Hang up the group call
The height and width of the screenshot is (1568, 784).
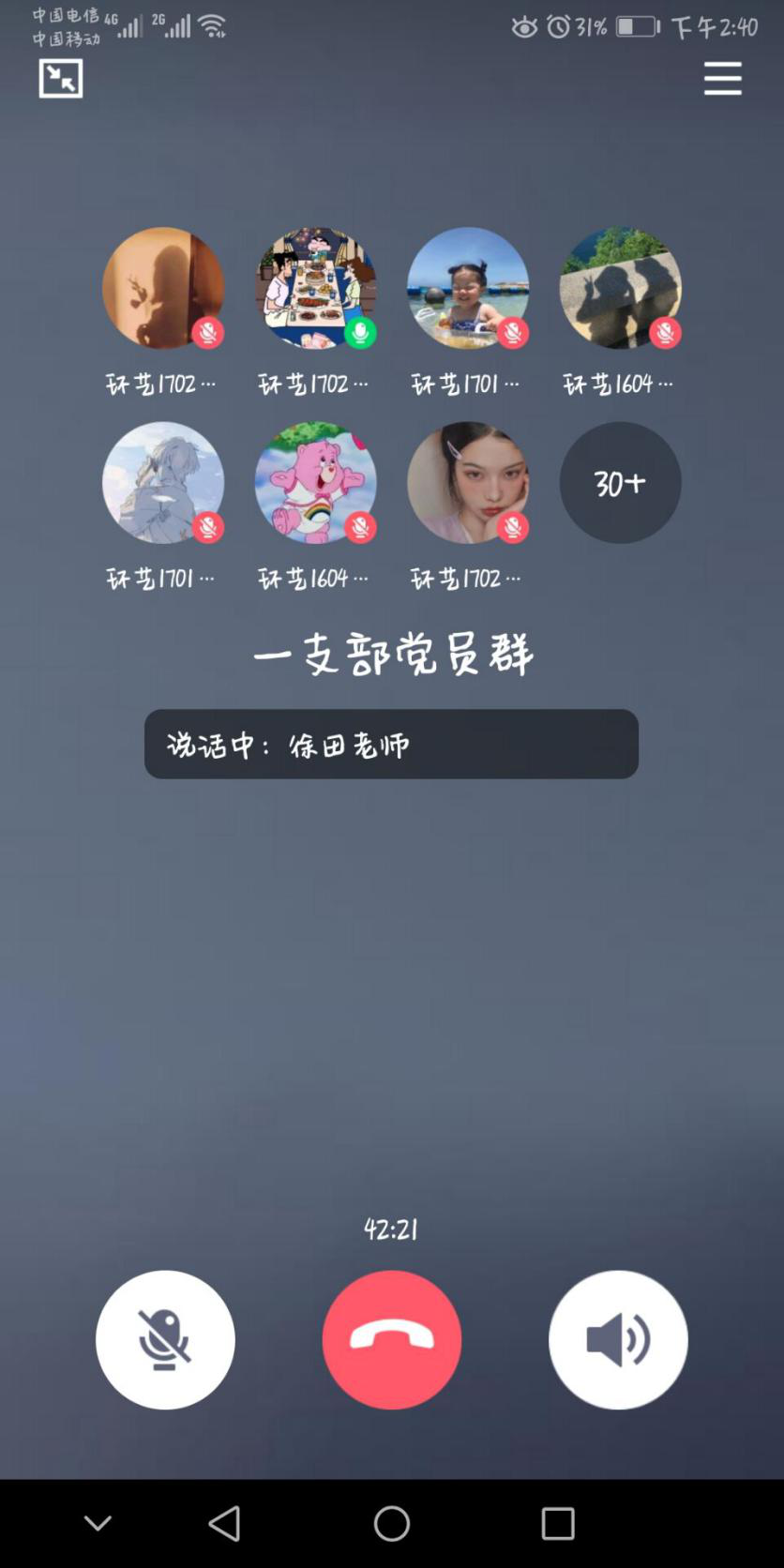point(392,1339)
